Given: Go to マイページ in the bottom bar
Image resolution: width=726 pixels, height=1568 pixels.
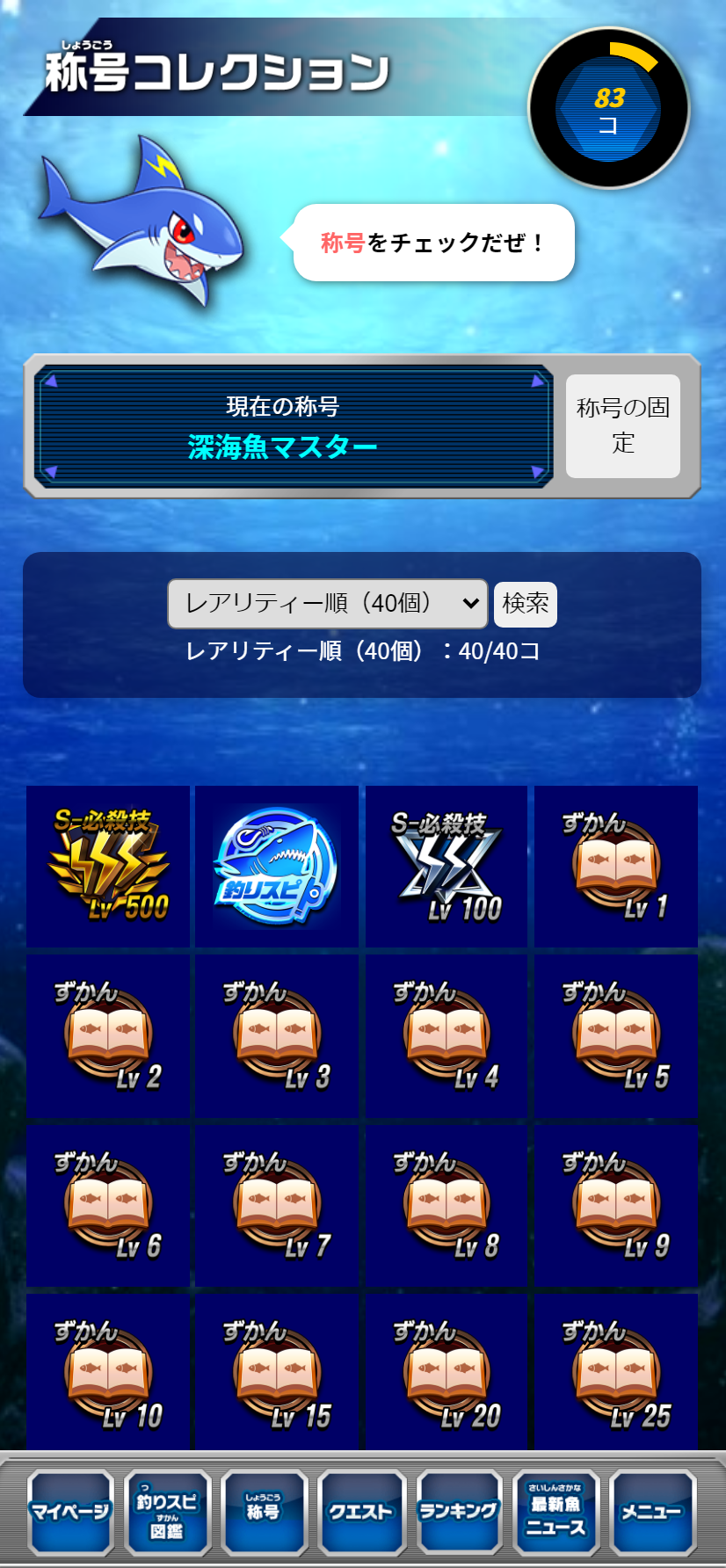Looking at the screenshot, I should tap(70, 1513).
